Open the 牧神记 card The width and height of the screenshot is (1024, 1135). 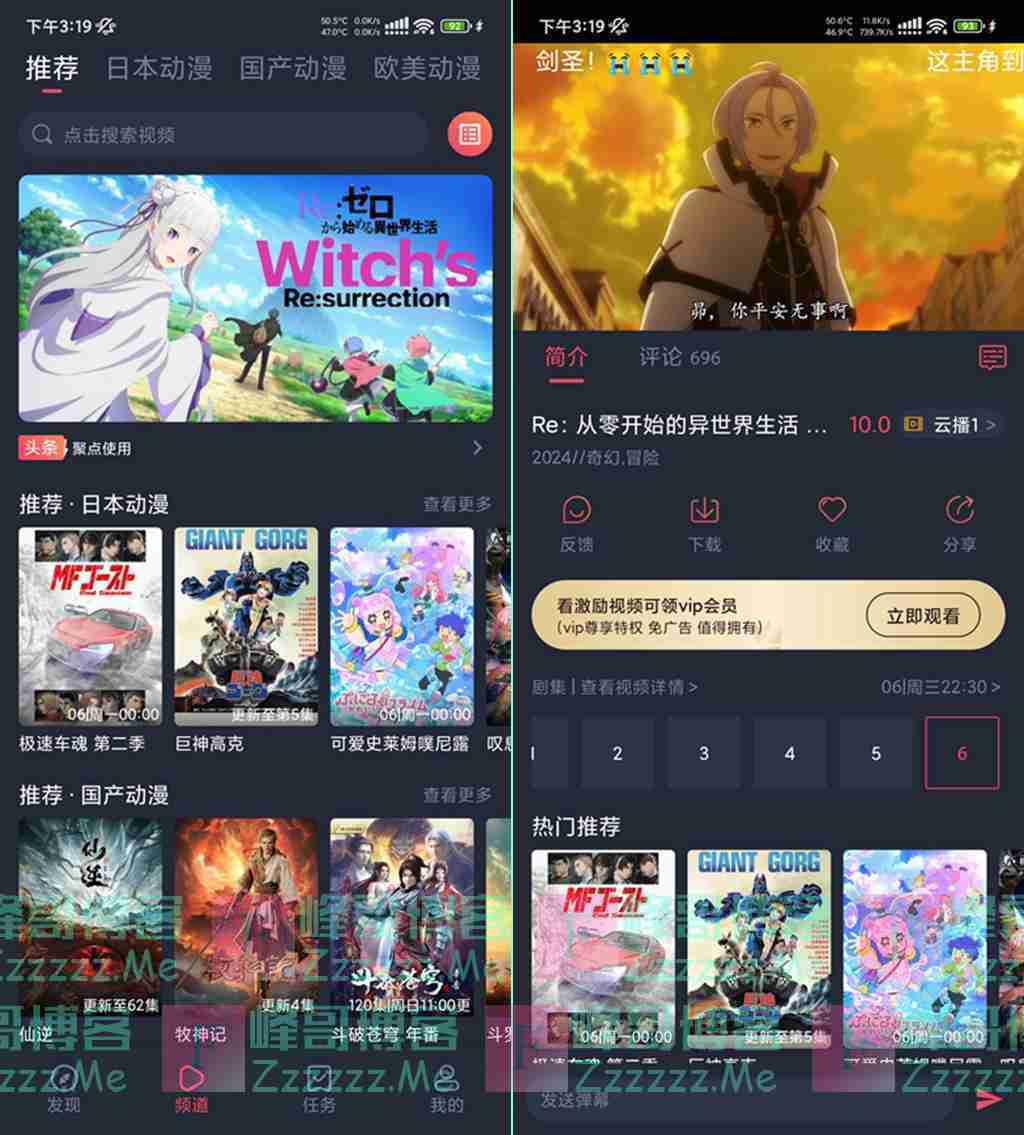pyautogui.click(x=246, y=918)
